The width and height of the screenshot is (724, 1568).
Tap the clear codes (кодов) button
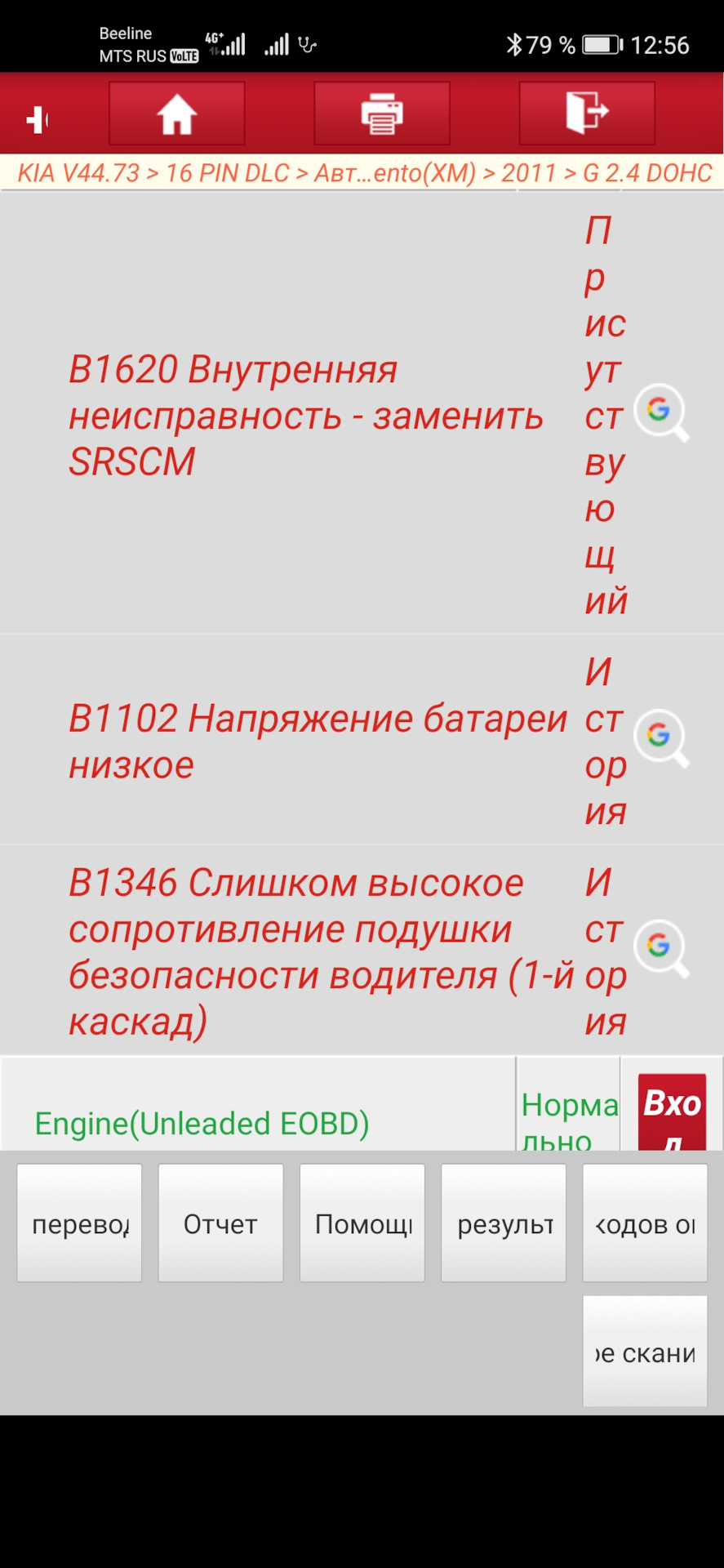pos(644,1223)
